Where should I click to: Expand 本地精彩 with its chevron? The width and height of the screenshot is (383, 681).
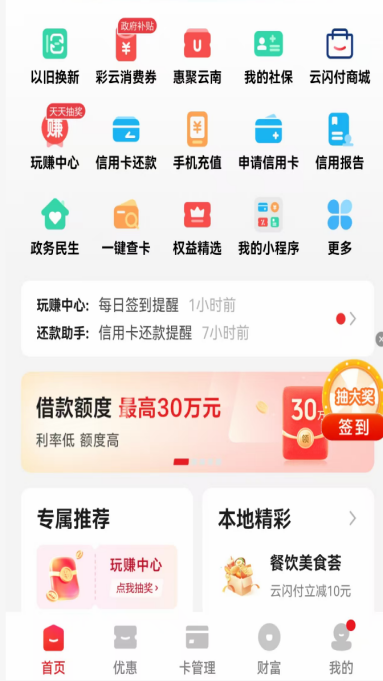coord(353,518)
